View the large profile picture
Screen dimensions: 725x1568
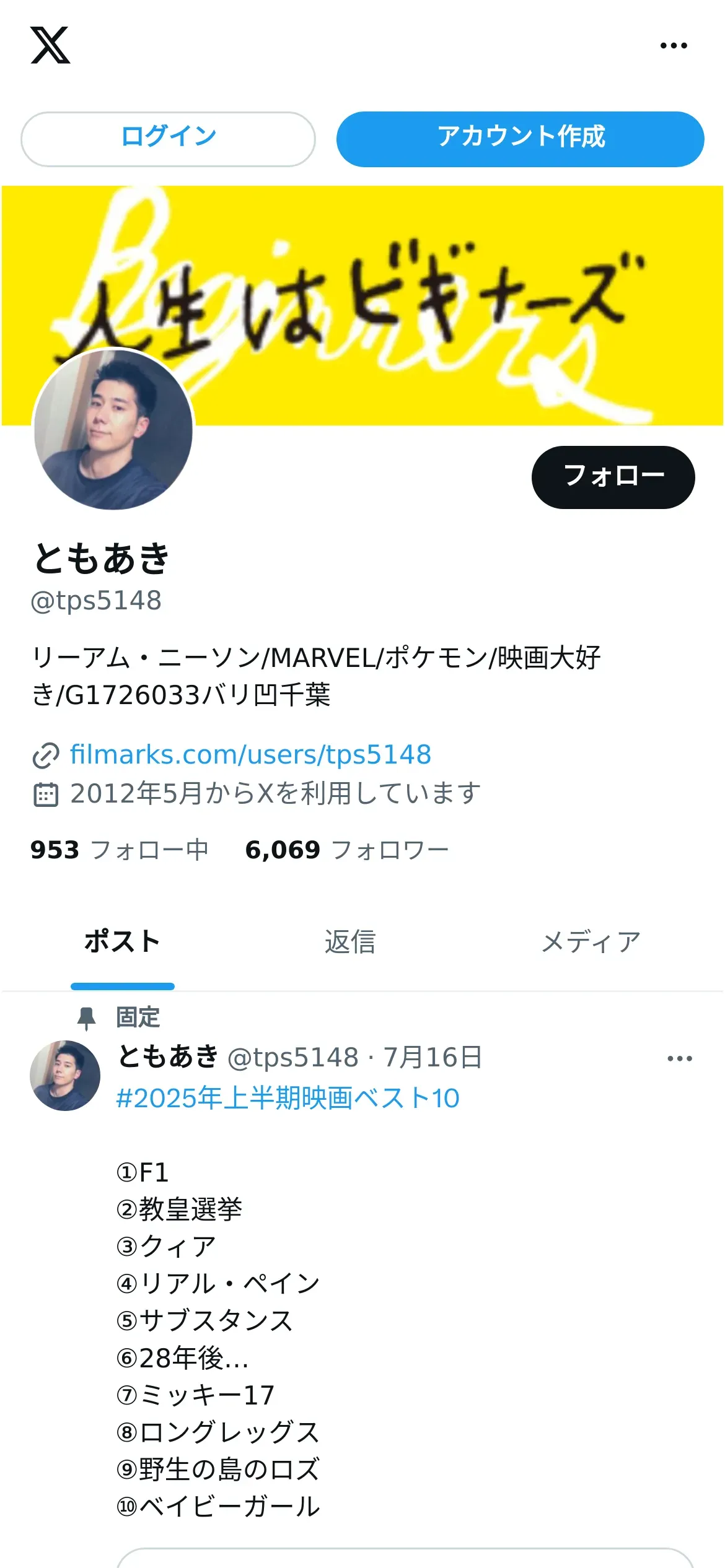[x=113, y=430]
